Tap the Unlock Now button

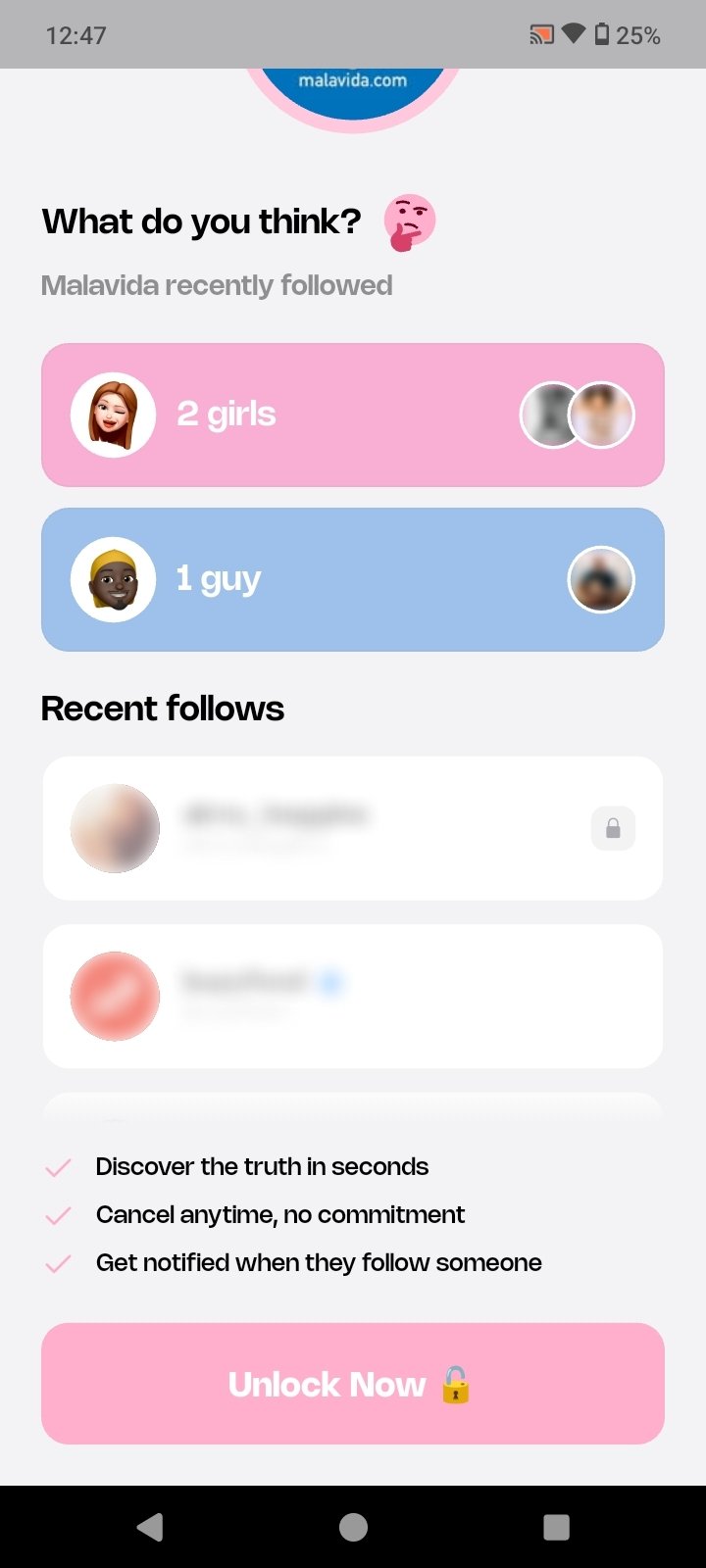click(352, 1383)
